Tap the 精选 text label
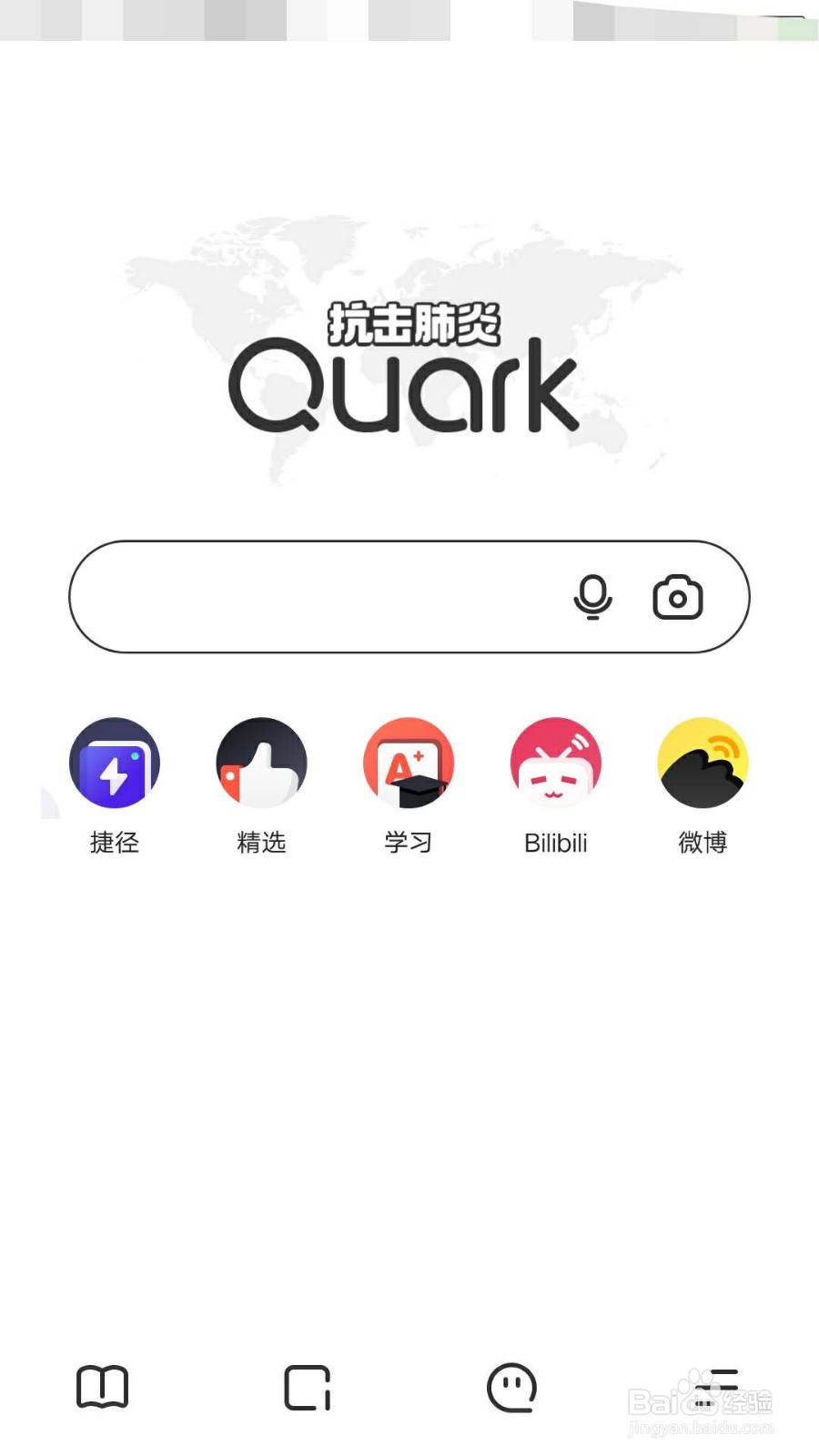This screenshot has height=1456, width=819. [261, 843]
